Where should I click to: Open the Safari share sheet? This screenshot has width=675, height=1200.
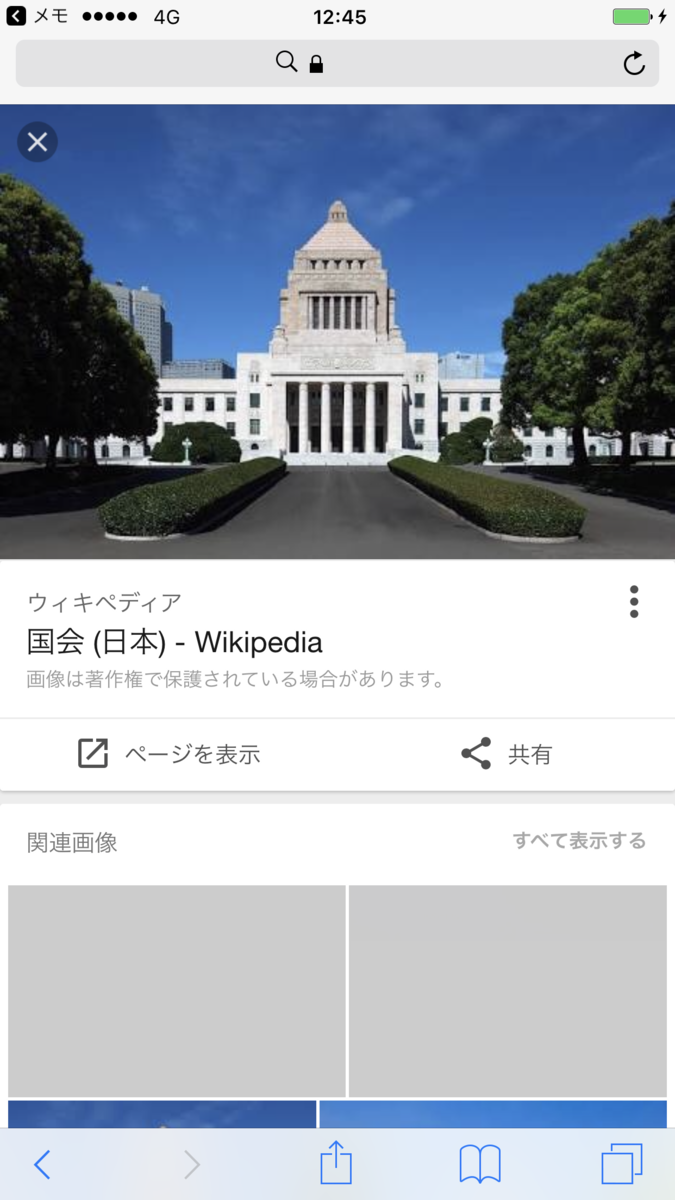336,1164
